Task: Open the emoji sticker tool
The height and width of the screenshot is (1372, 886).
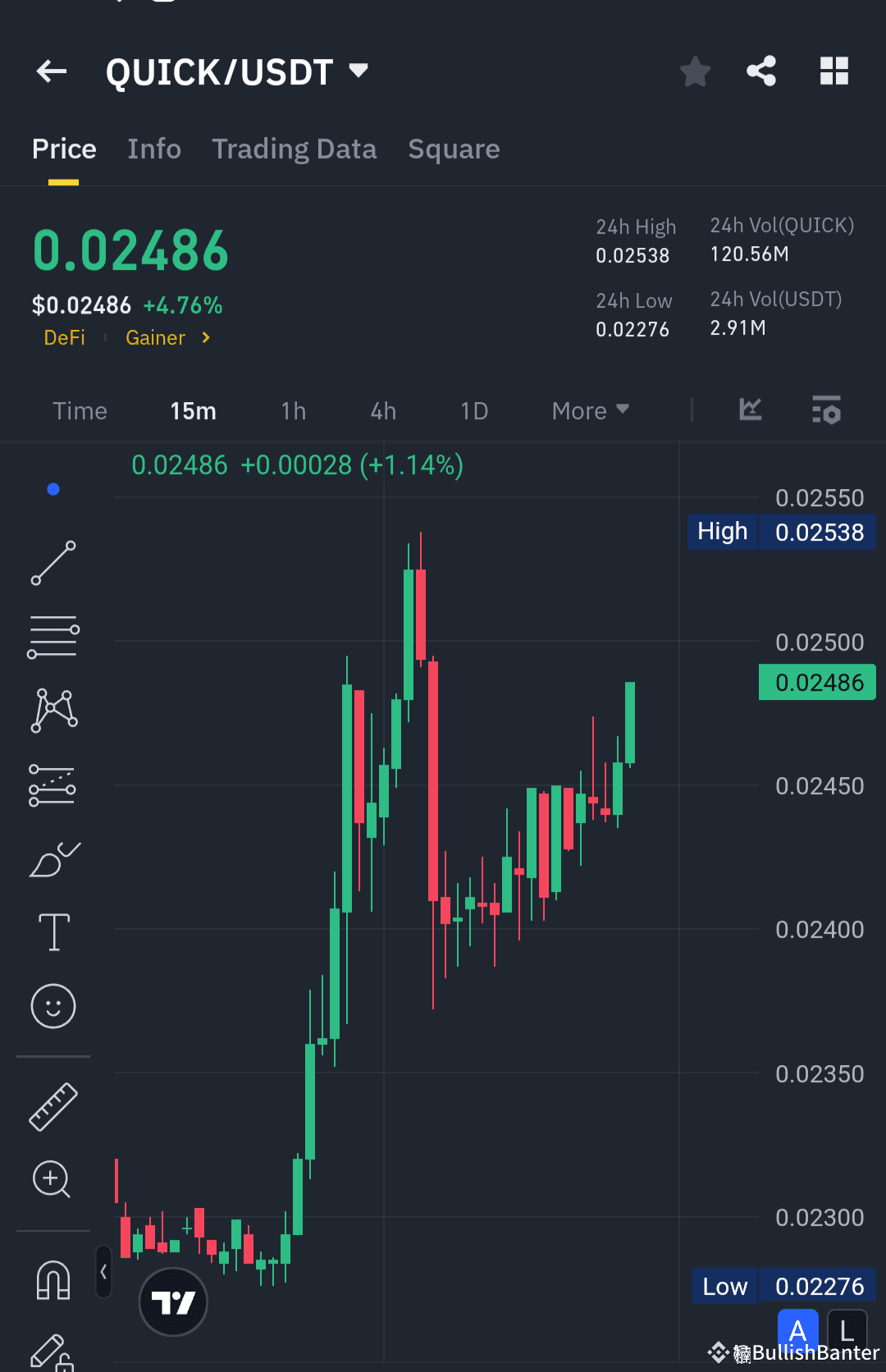Action: click(53, 1006)
